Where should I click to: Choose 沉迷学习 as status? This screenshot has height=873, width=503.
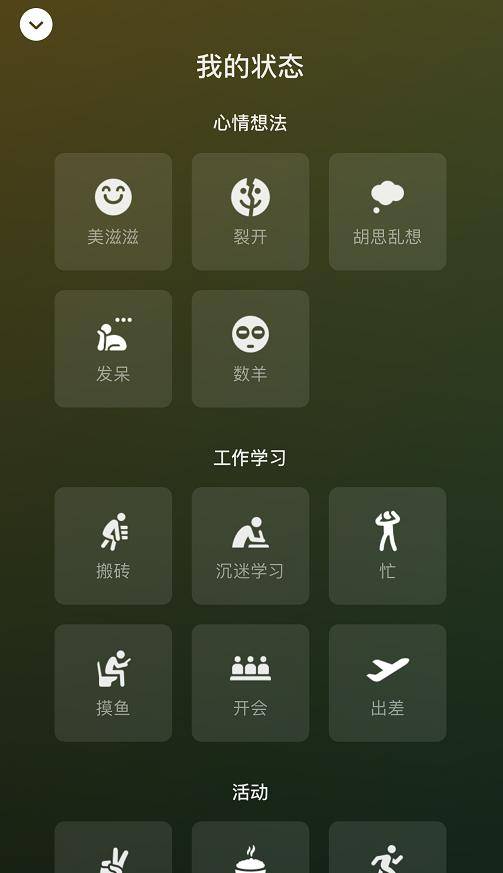coord(250,546)
